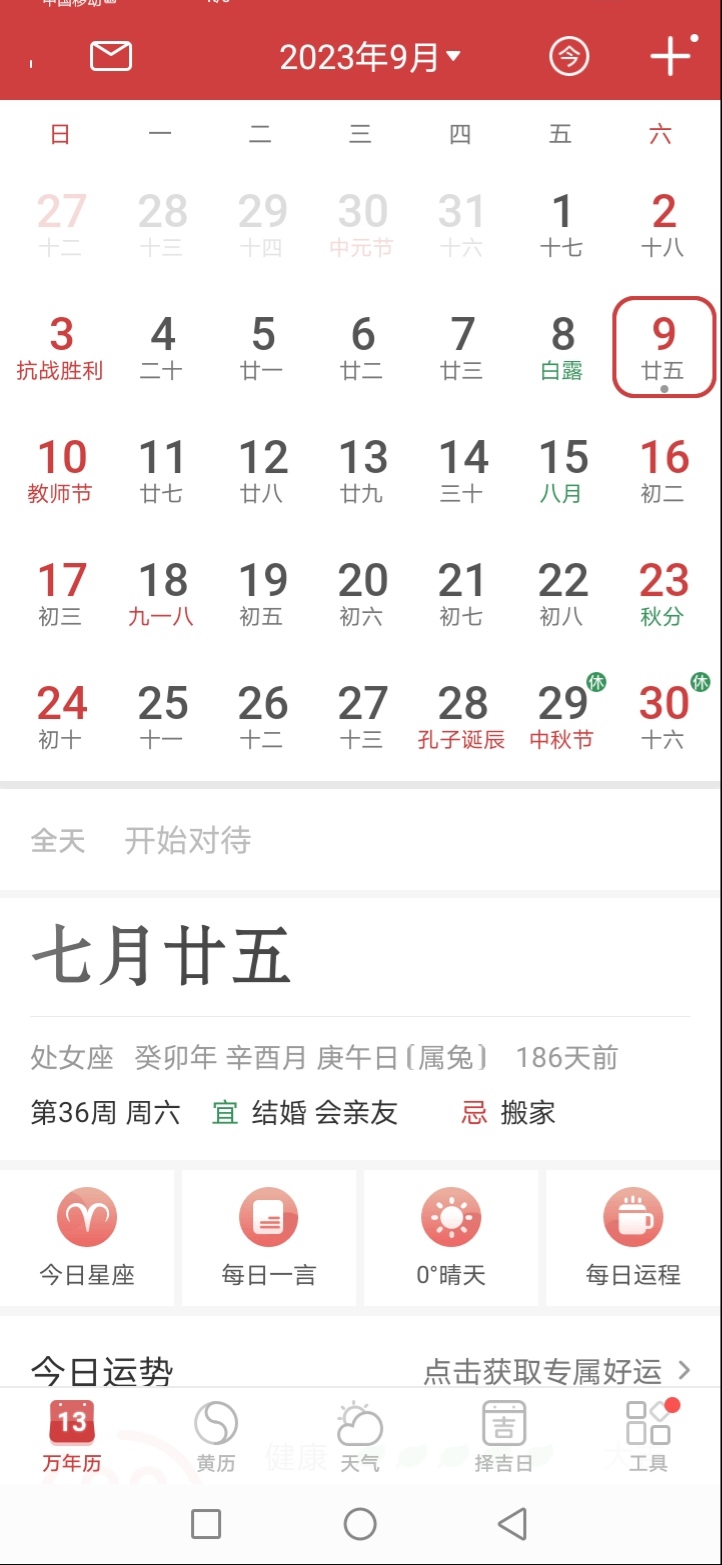Open 今日星座 horoscope
Viewport: 722px width, 1565px height.
point(87,1237)
